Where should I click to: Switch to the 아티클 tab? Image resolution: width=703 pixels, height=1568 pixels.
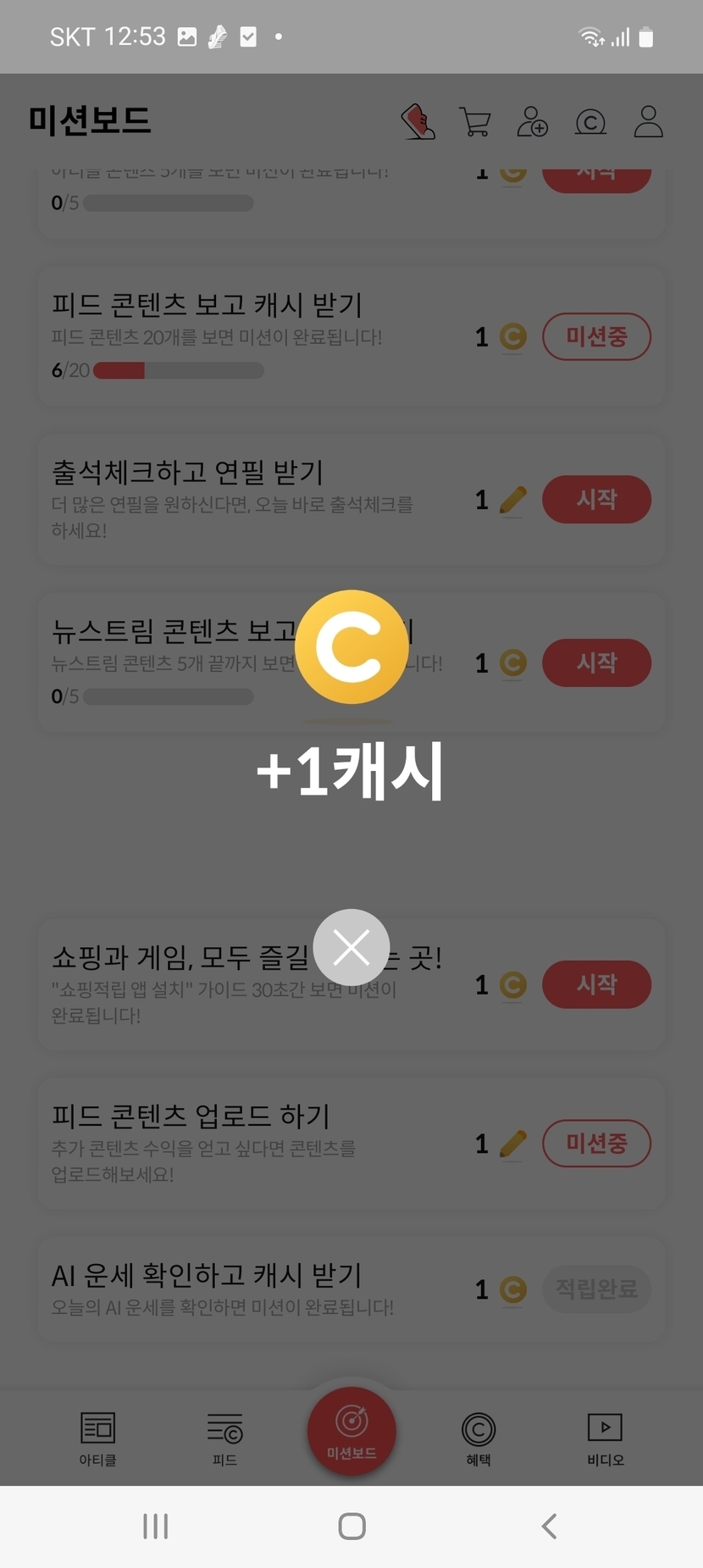pyautogui.click(x=98, y=1438)
